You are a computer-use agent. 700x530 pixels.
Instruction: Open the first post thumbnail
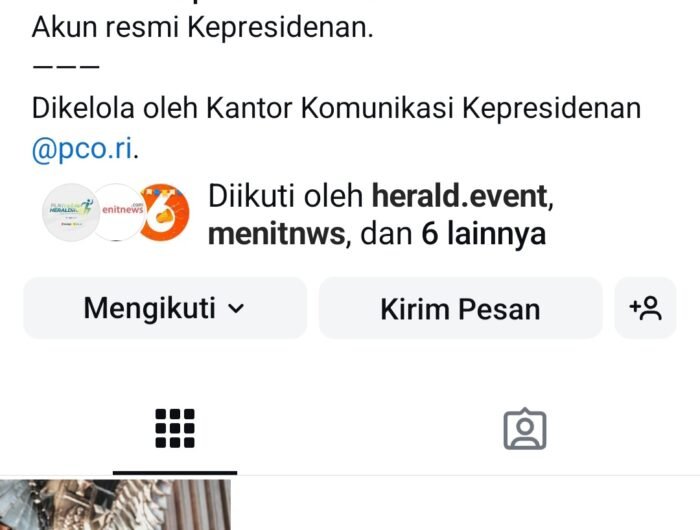tap(115, 505)
